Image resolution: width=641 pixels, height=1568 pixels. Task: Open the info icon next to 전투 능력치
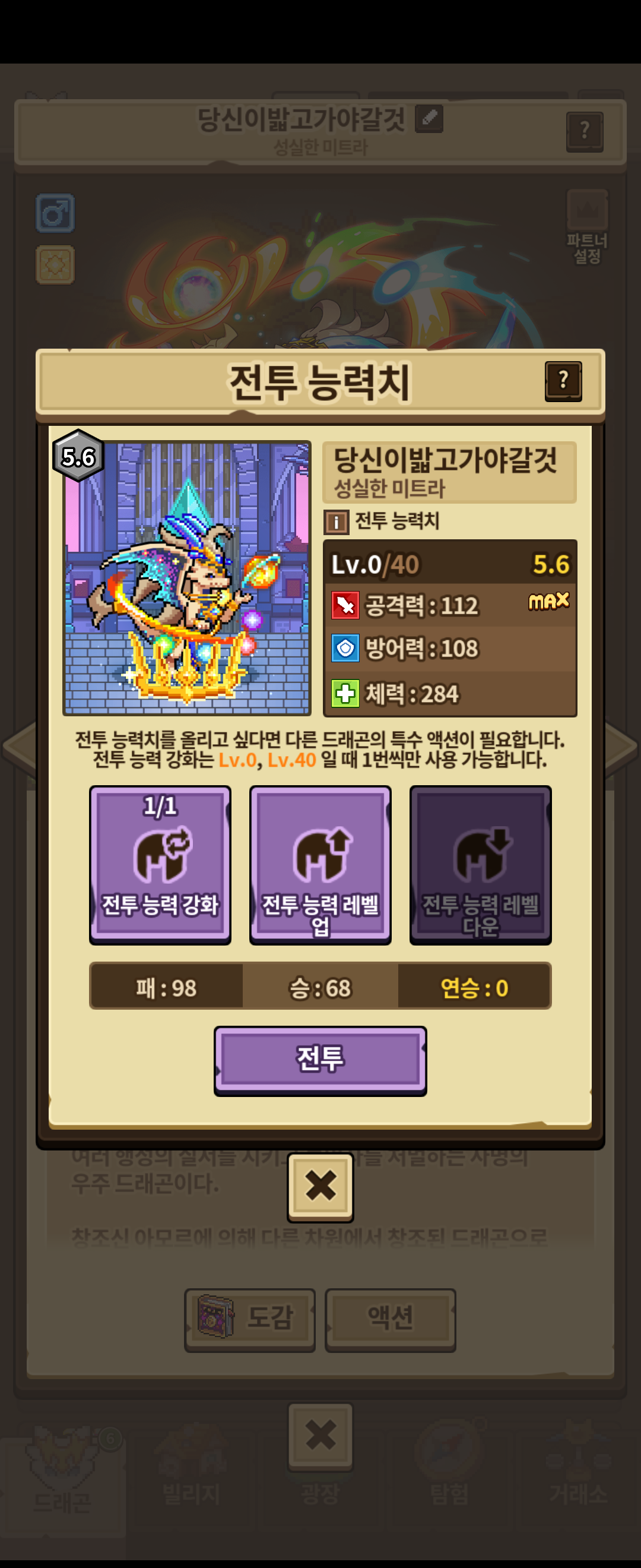[337, 521]
